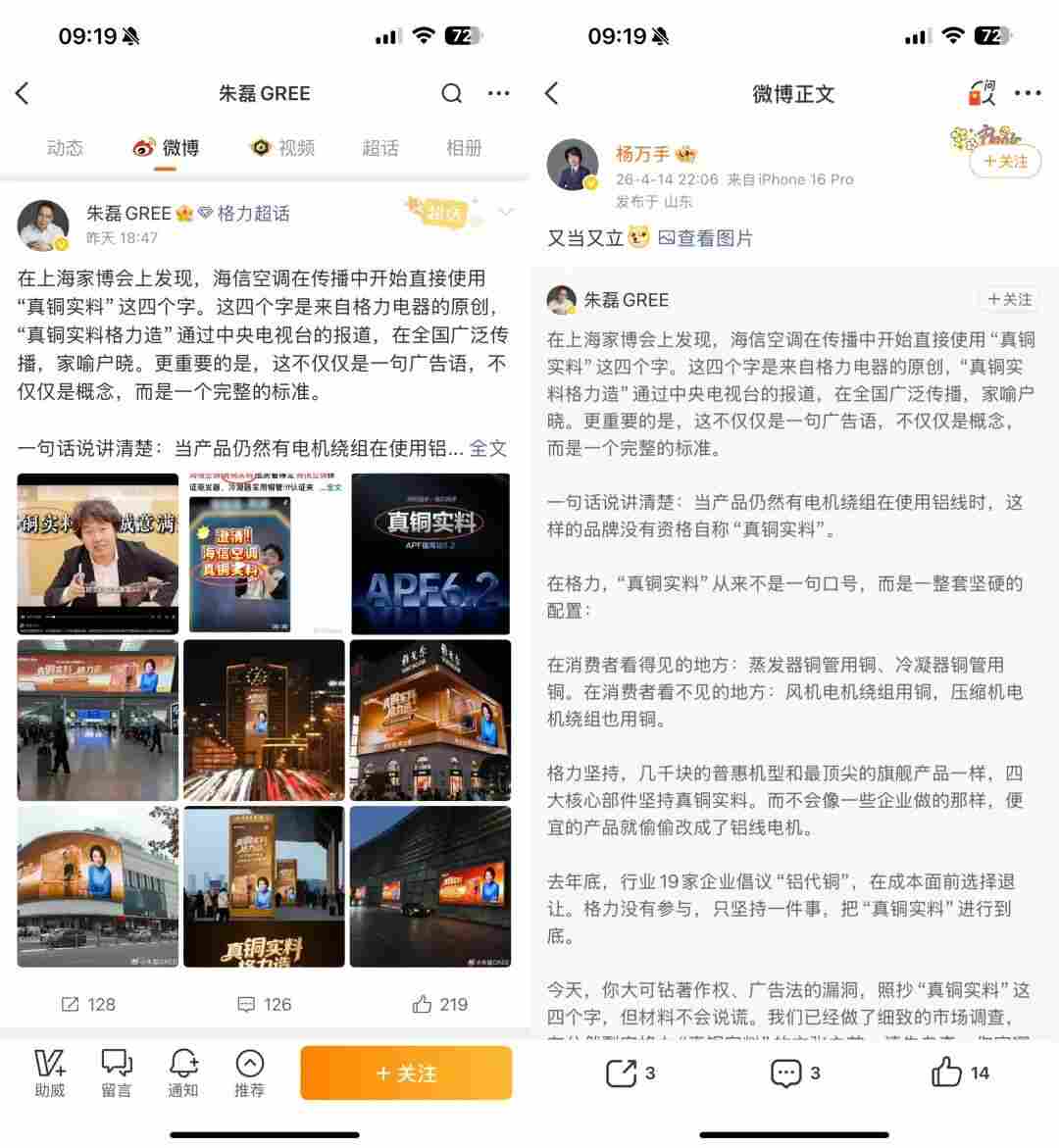Switch to the 动态 tab
This screenshot has width=1059, height=1148.
[x=65, y=148]
